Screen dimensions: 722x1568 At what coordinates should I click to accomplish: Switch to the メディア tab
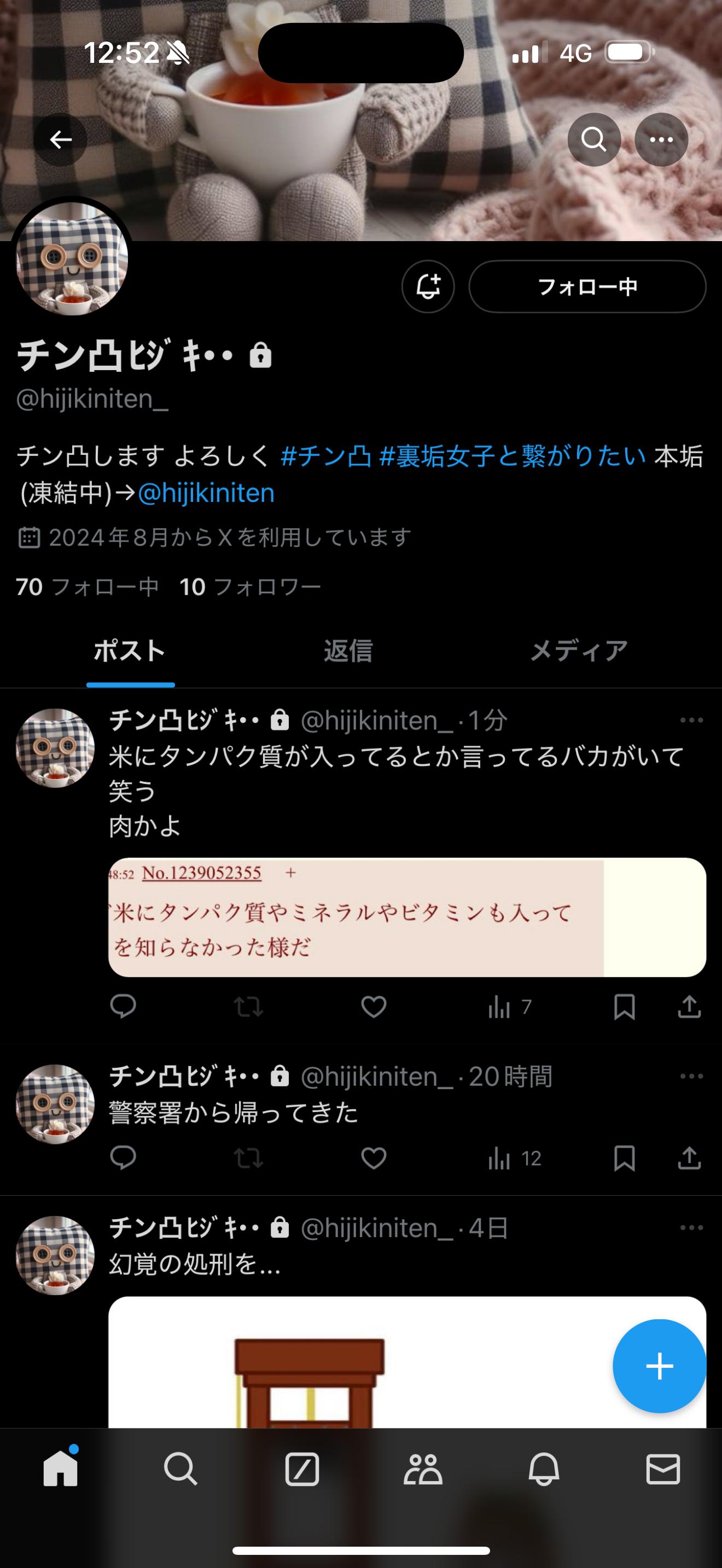click(x=578, y=651)
